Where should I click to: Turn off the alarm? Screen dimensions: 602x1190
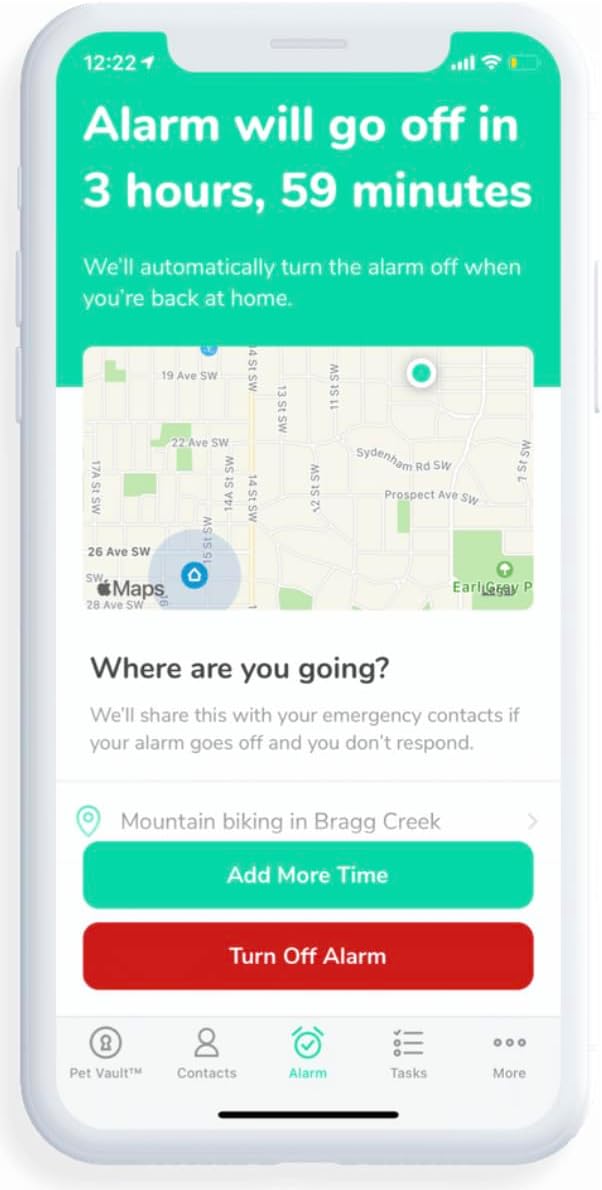[x=307, y=956]
